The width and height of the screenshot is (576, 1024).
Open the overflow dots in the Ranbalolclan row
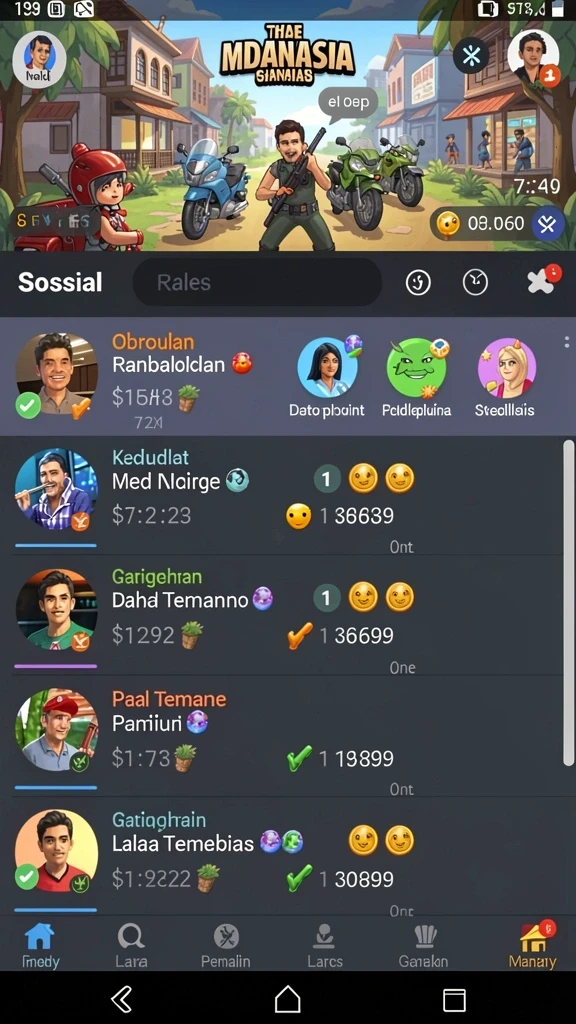coord(566,342)
